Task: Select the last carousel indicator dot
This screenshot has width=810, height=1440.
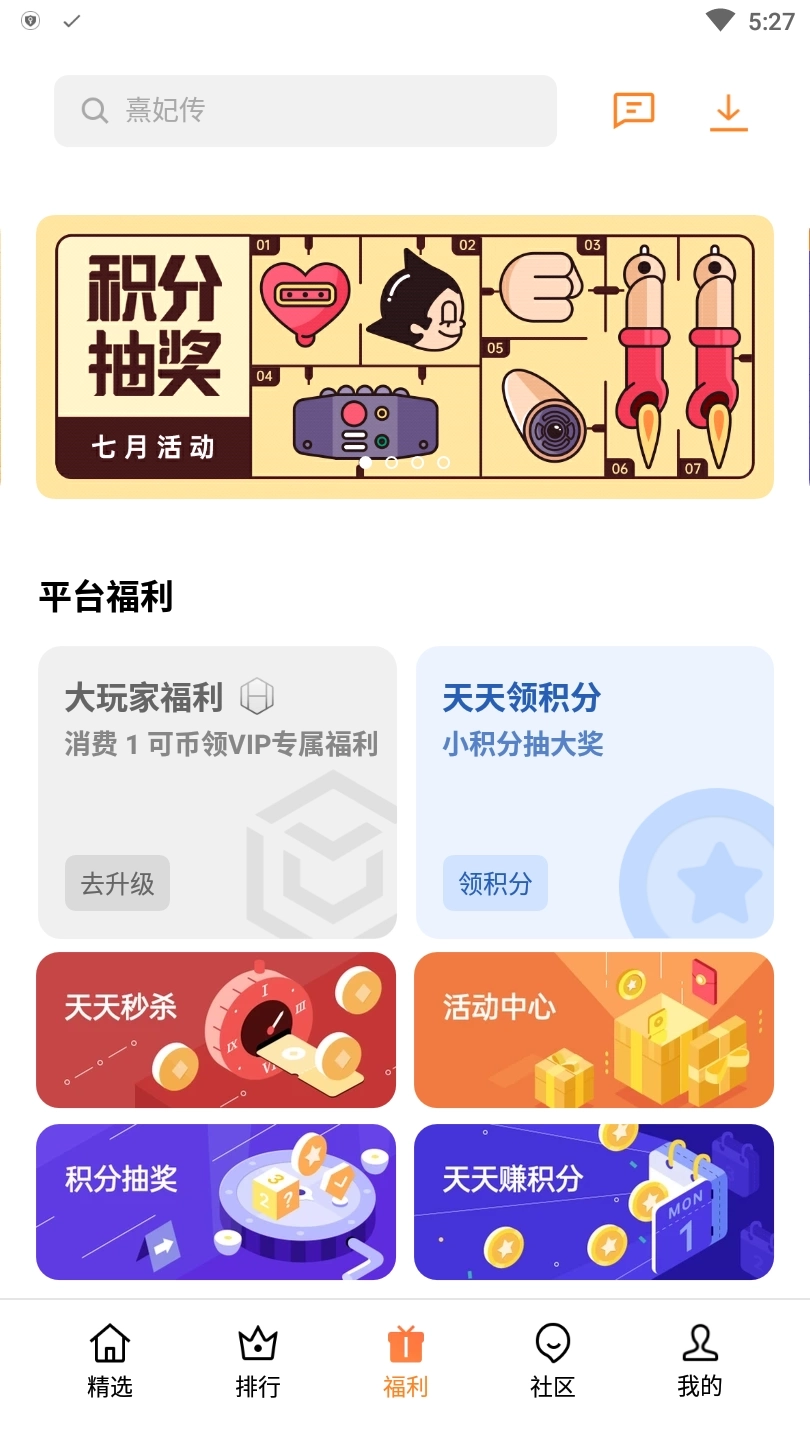Action: [x=443, y=463]
